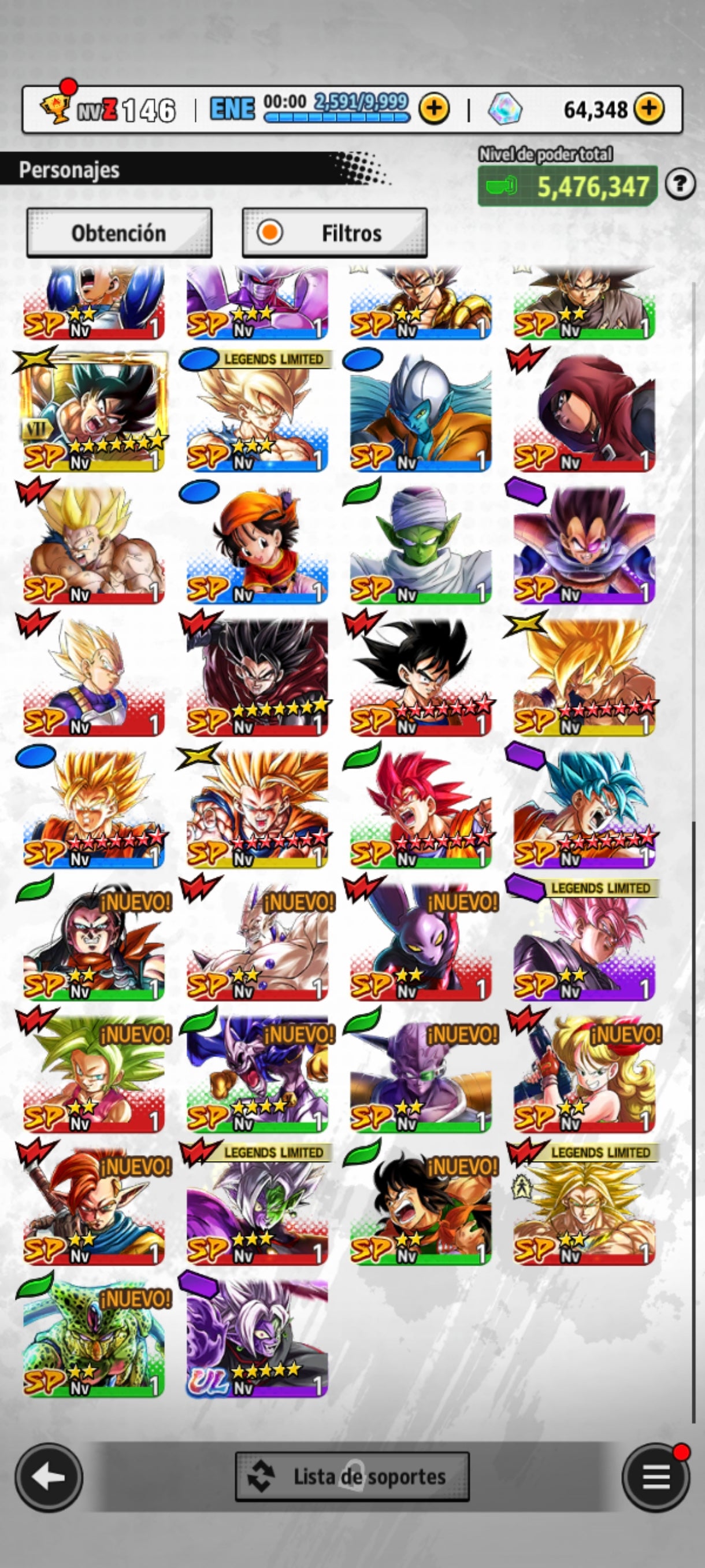Image resolution: width=705 pixels, height=1568 pixels.
Task: Open the red-hooded masked character card
Action: pyautogui.click(x=584, y=412)
